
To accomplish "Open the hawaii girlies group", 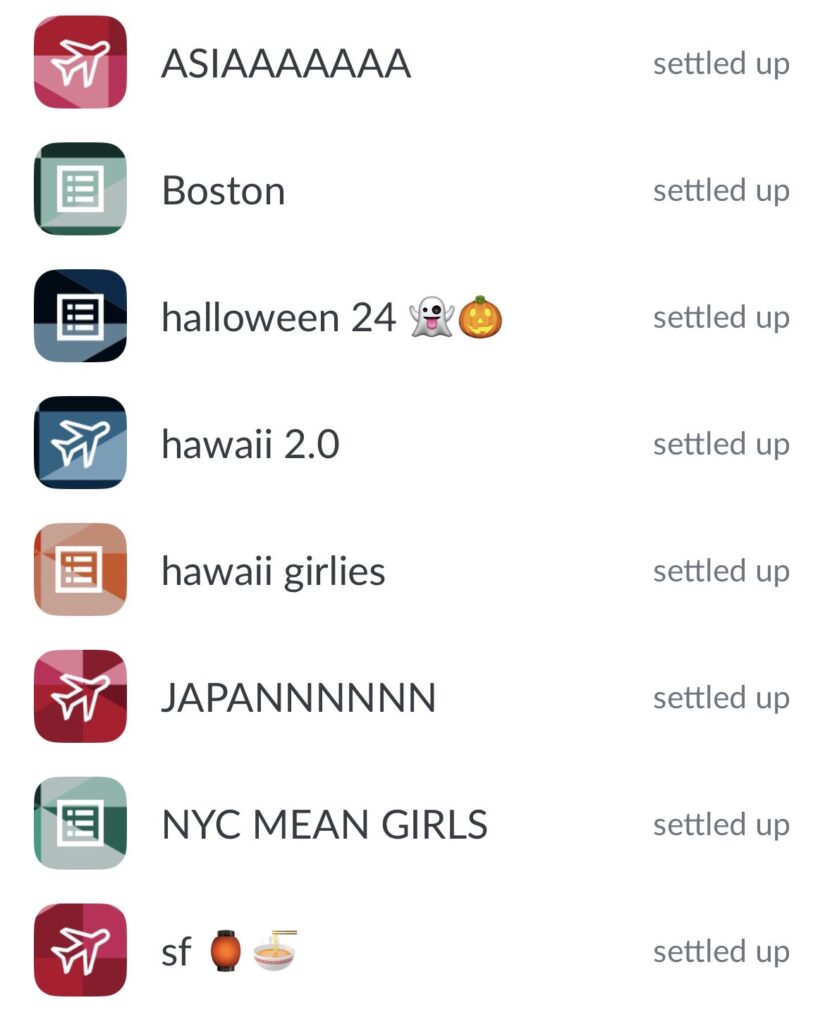I will pos(273,571).
